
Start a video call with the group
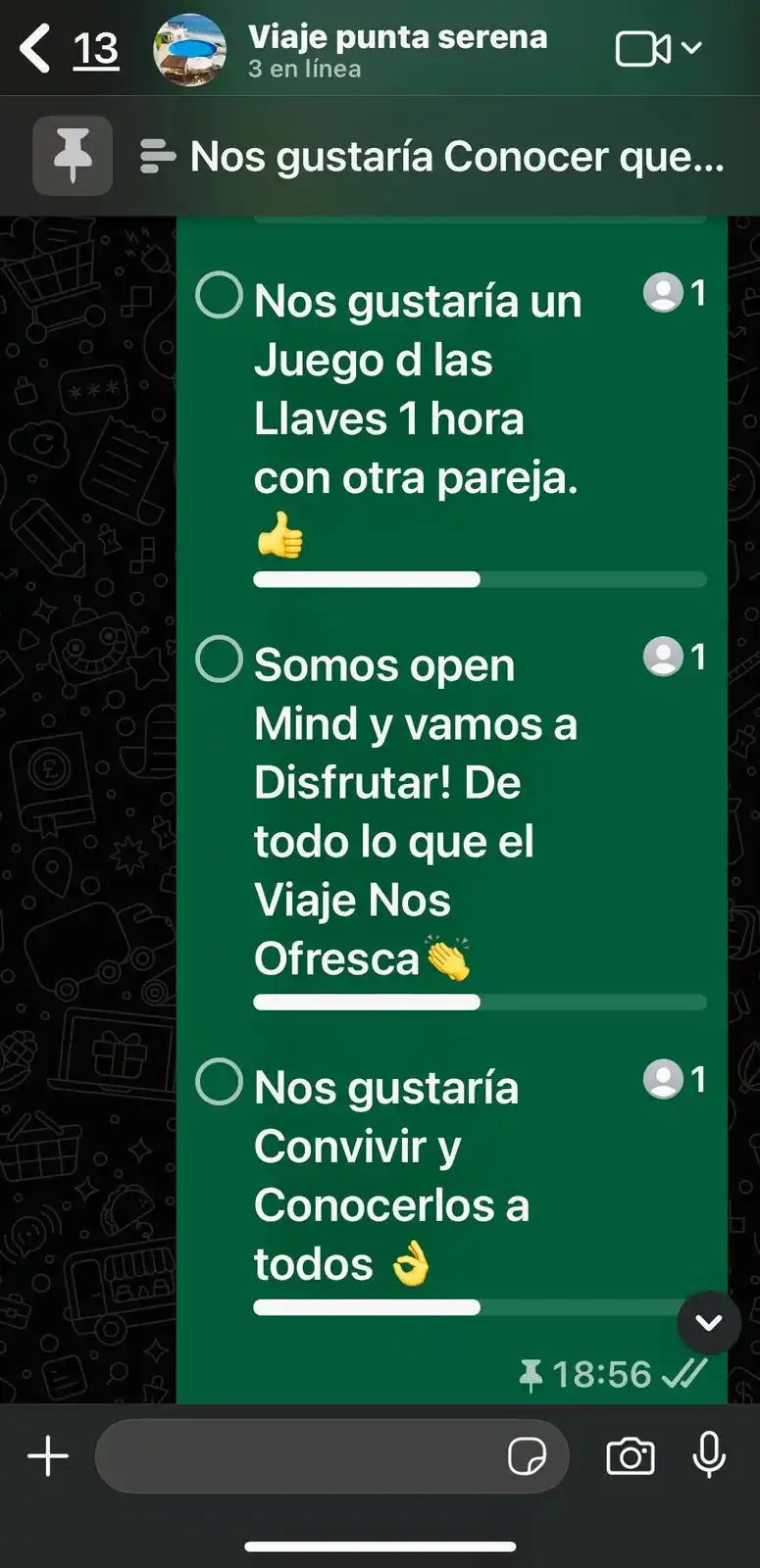point(643,49)
